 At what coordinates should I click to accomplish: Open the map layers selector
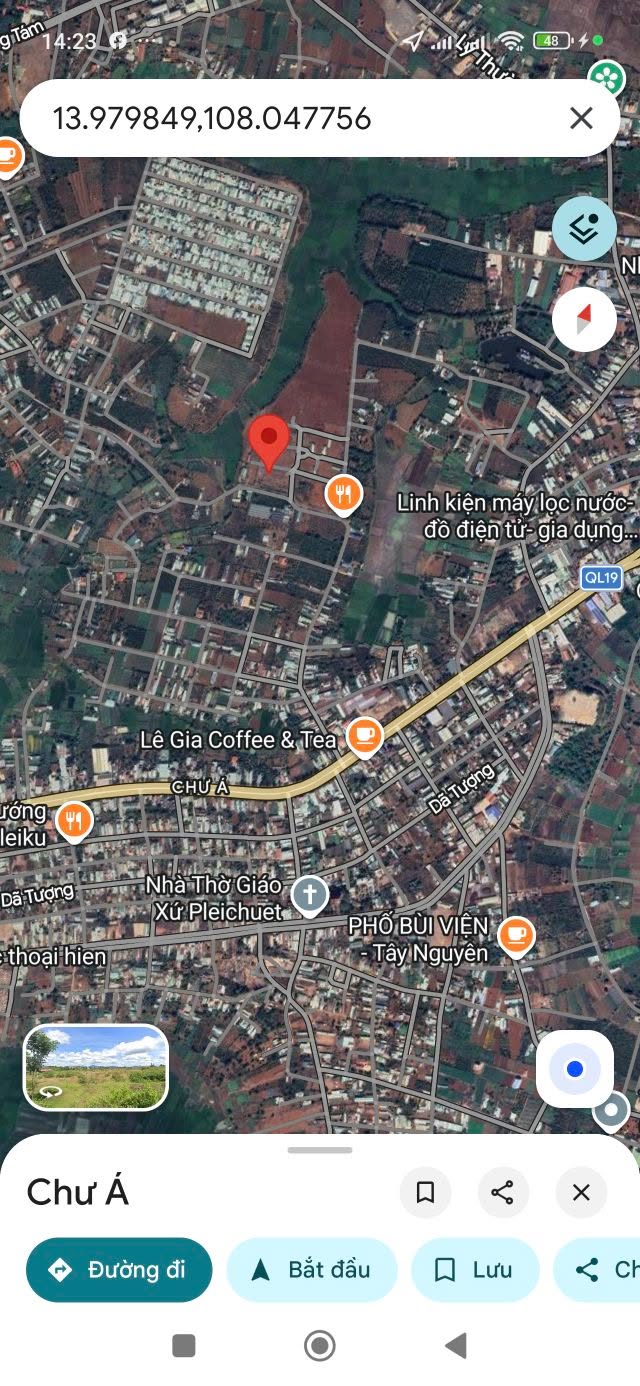coord(584,229)
